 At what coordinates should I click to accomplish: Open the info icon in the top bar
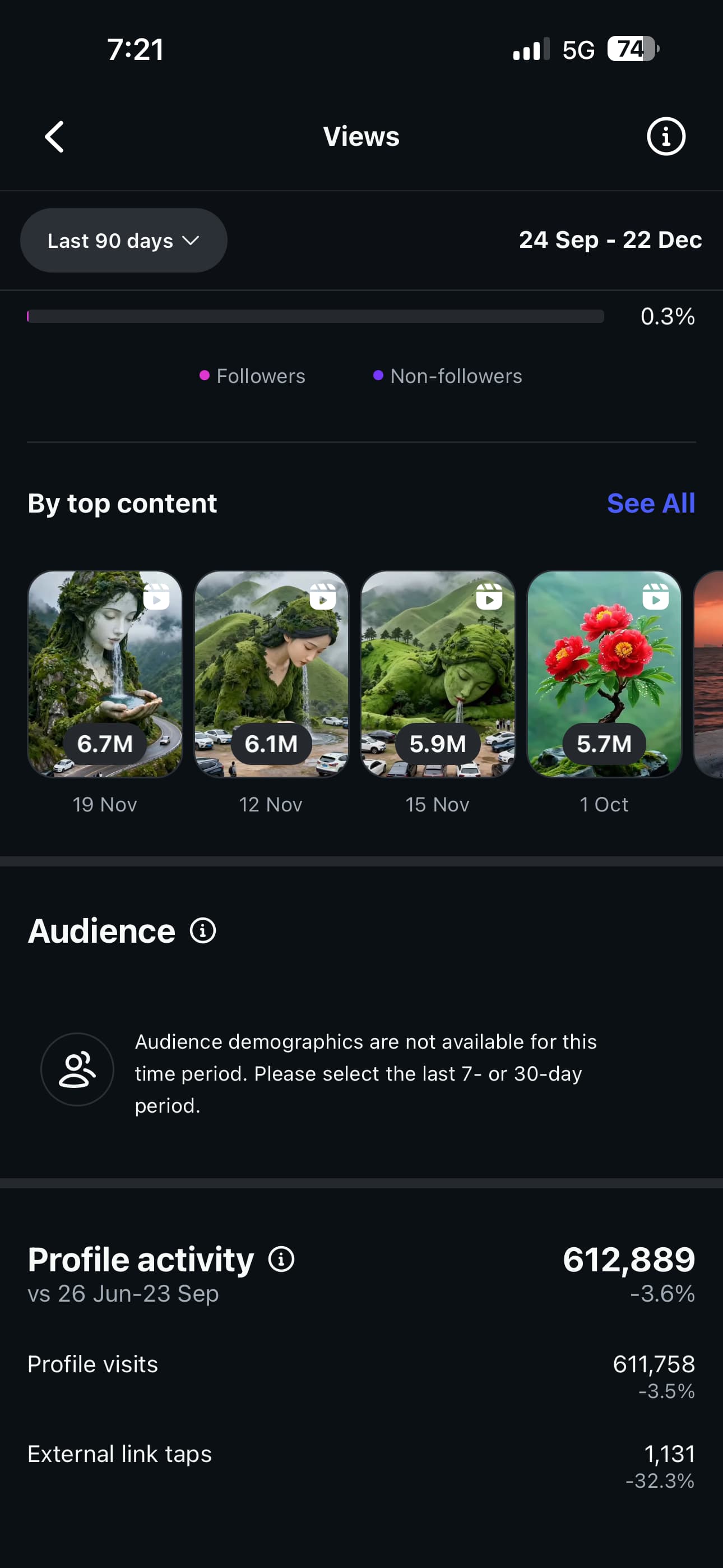click(666, 136)
